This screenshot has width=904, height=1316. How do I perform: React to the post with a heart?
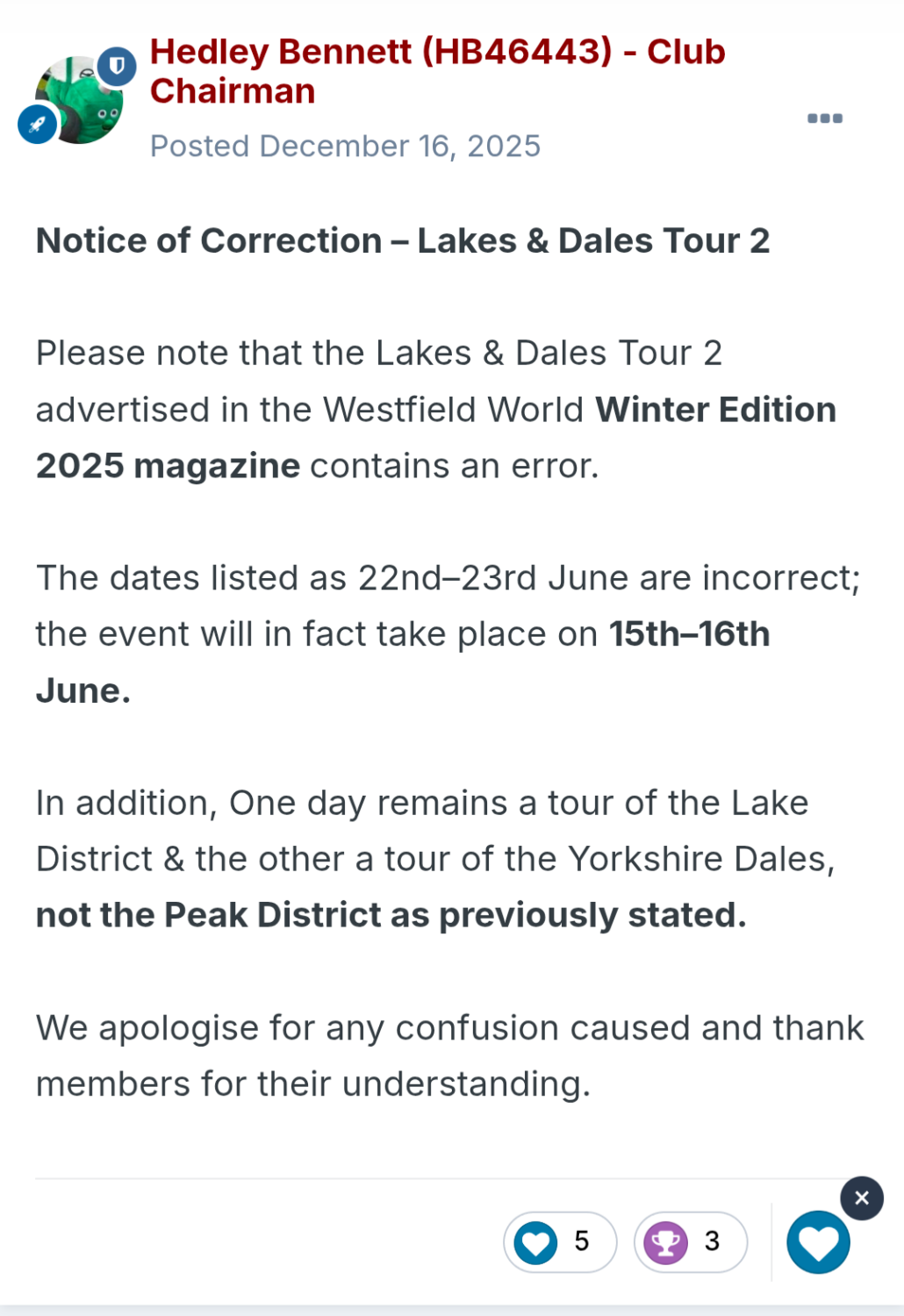[x=817, y=1242]
